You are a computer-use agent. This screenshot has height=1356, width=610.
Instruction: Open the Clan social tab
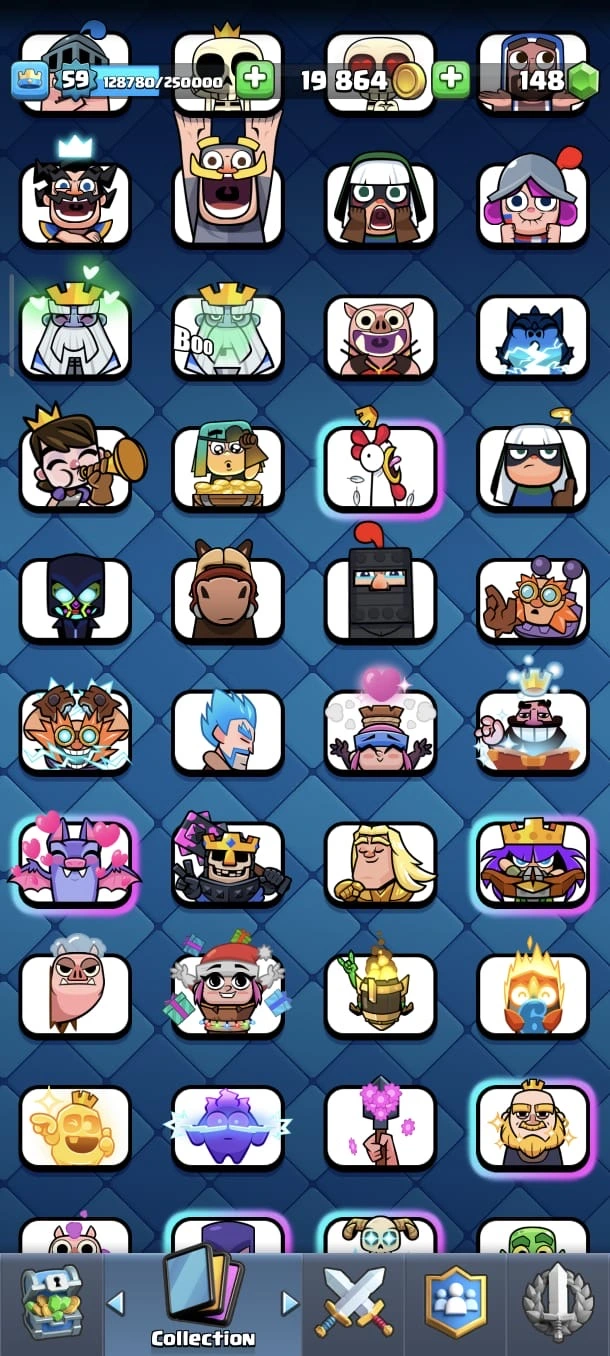point(456,1302)
